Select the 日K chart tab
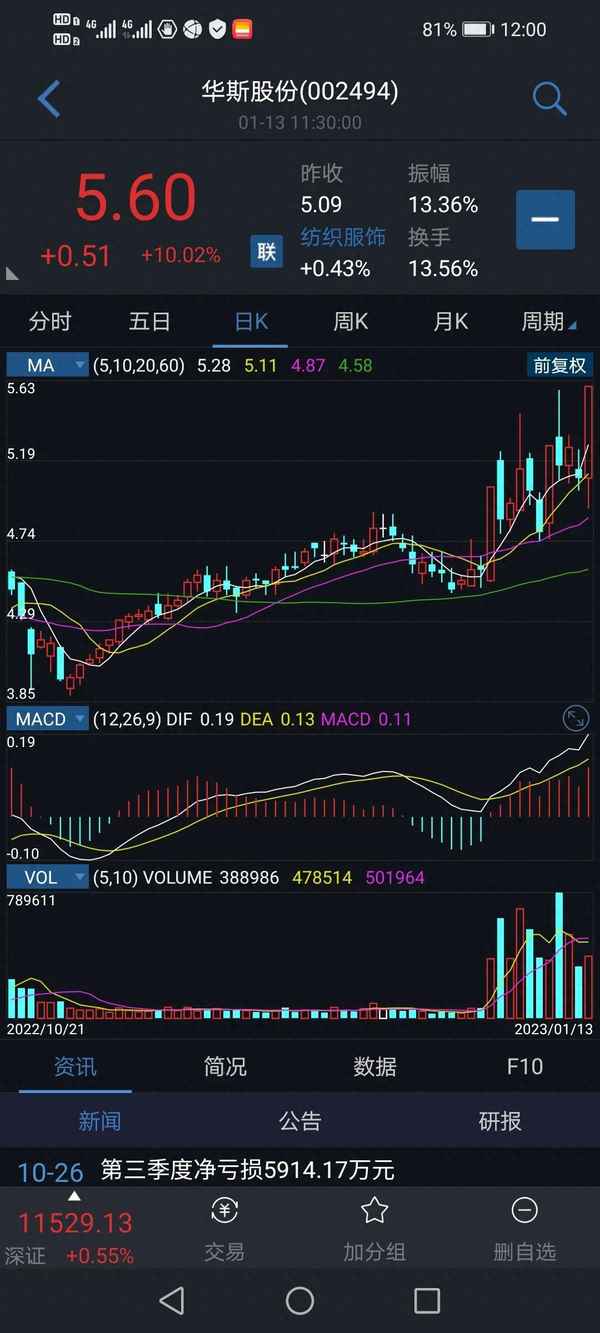This screenshot has height=1333, width=600. (x=251, y=322)
